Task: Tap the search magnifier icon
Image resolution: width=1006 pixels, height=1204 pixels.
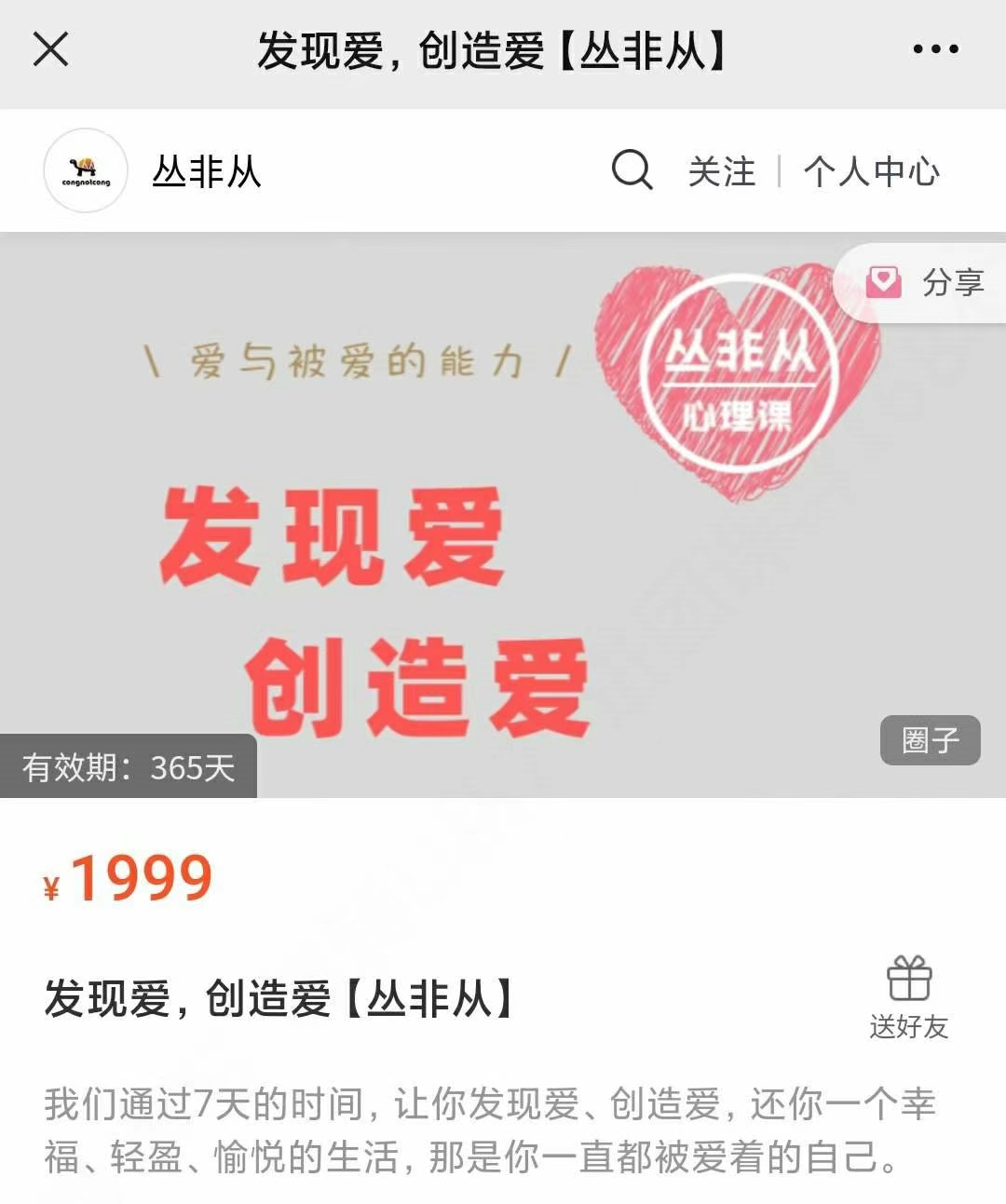Action: [x=632, y=170]
